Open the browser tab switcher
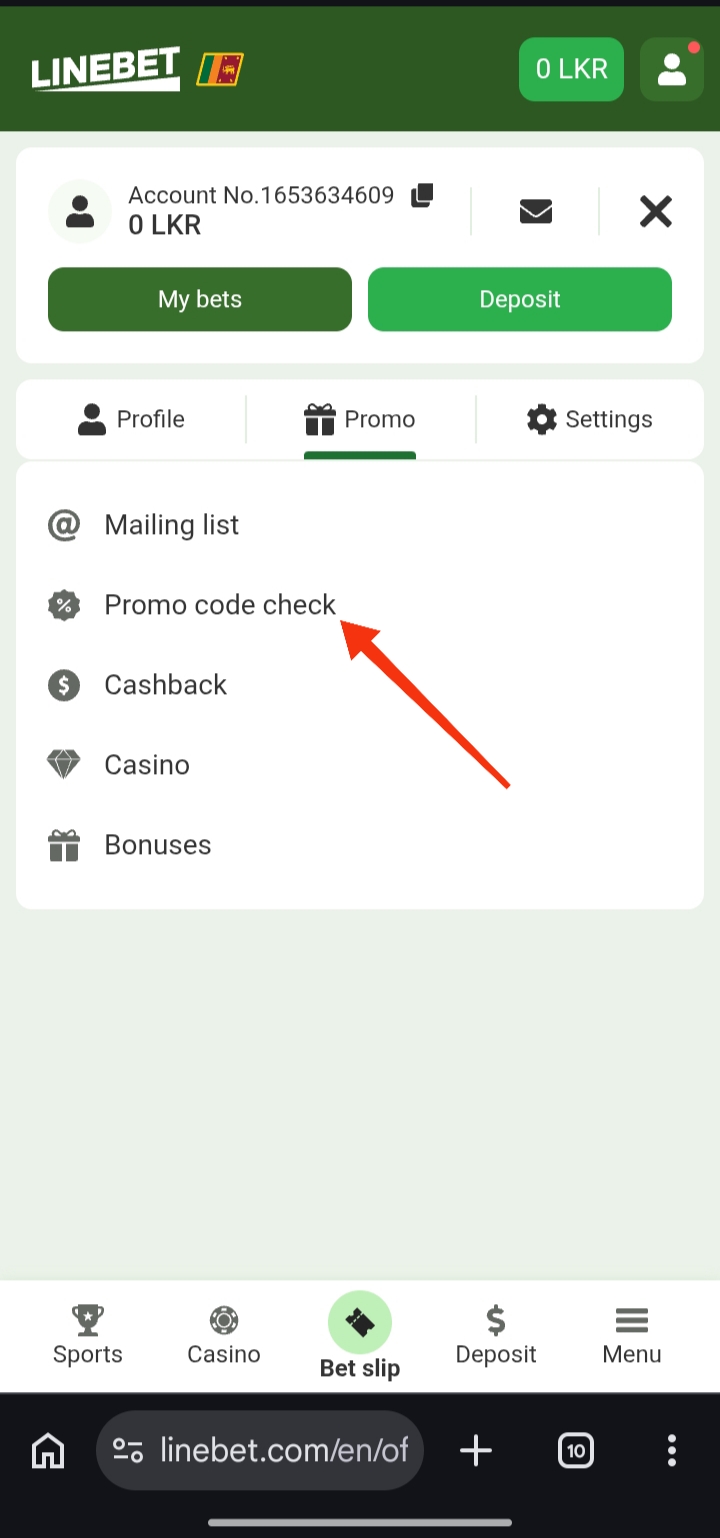 (576, 1450)
